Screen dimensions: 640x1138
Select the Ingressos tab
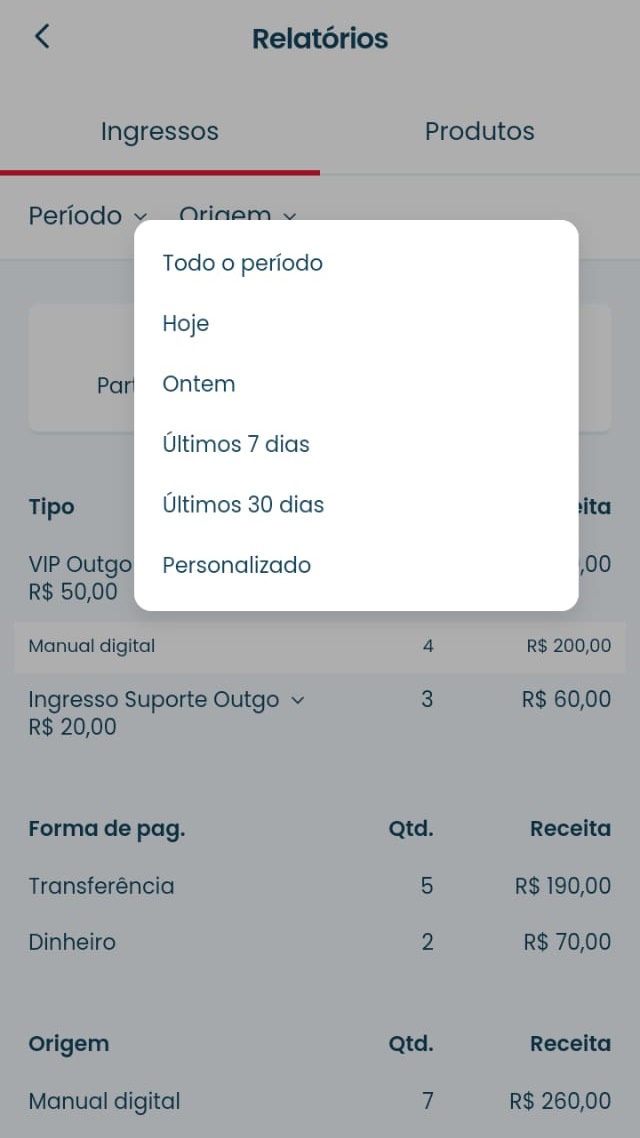(160, 131)
